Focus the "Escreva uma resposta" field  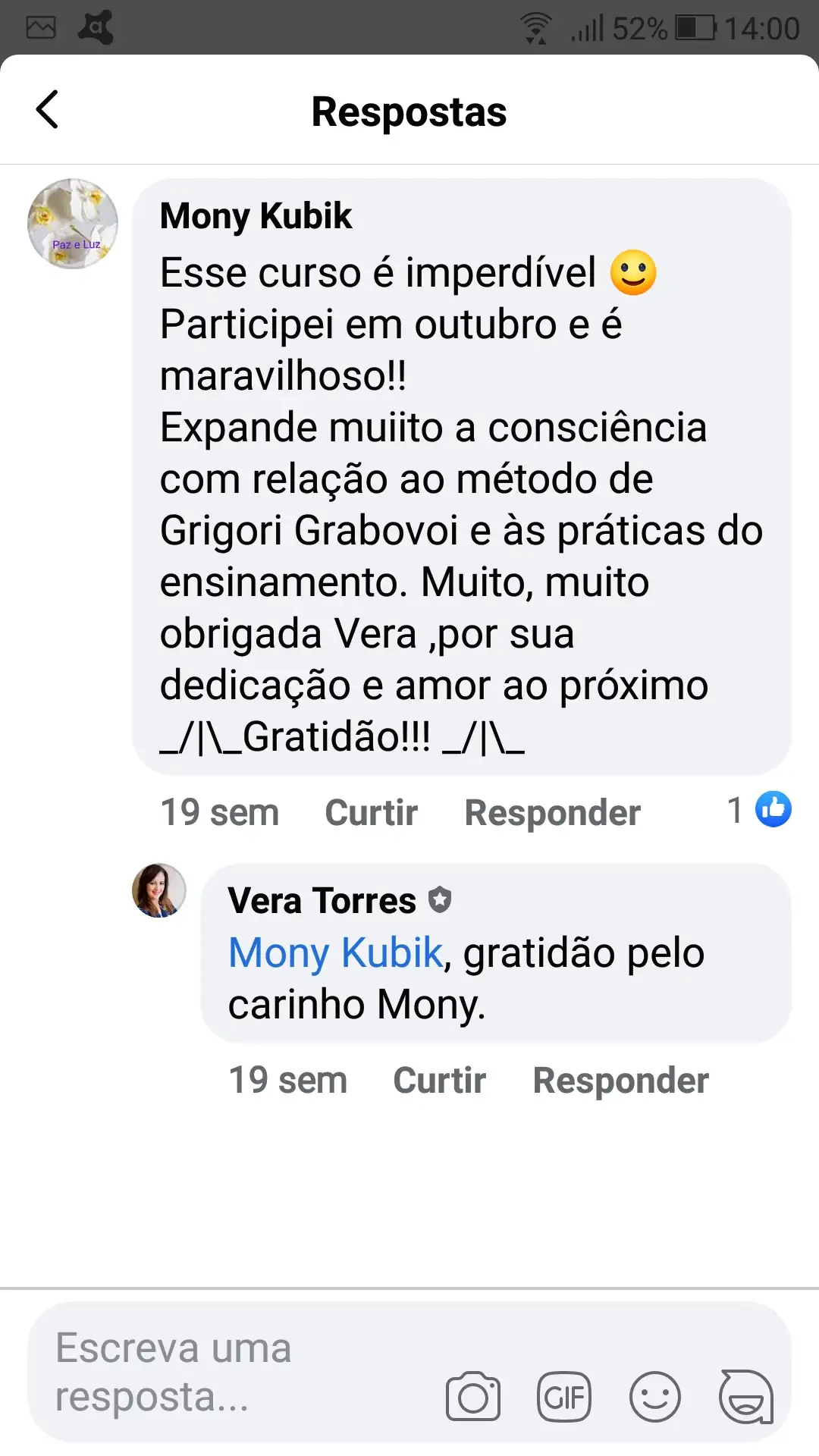pos(227,1371)
